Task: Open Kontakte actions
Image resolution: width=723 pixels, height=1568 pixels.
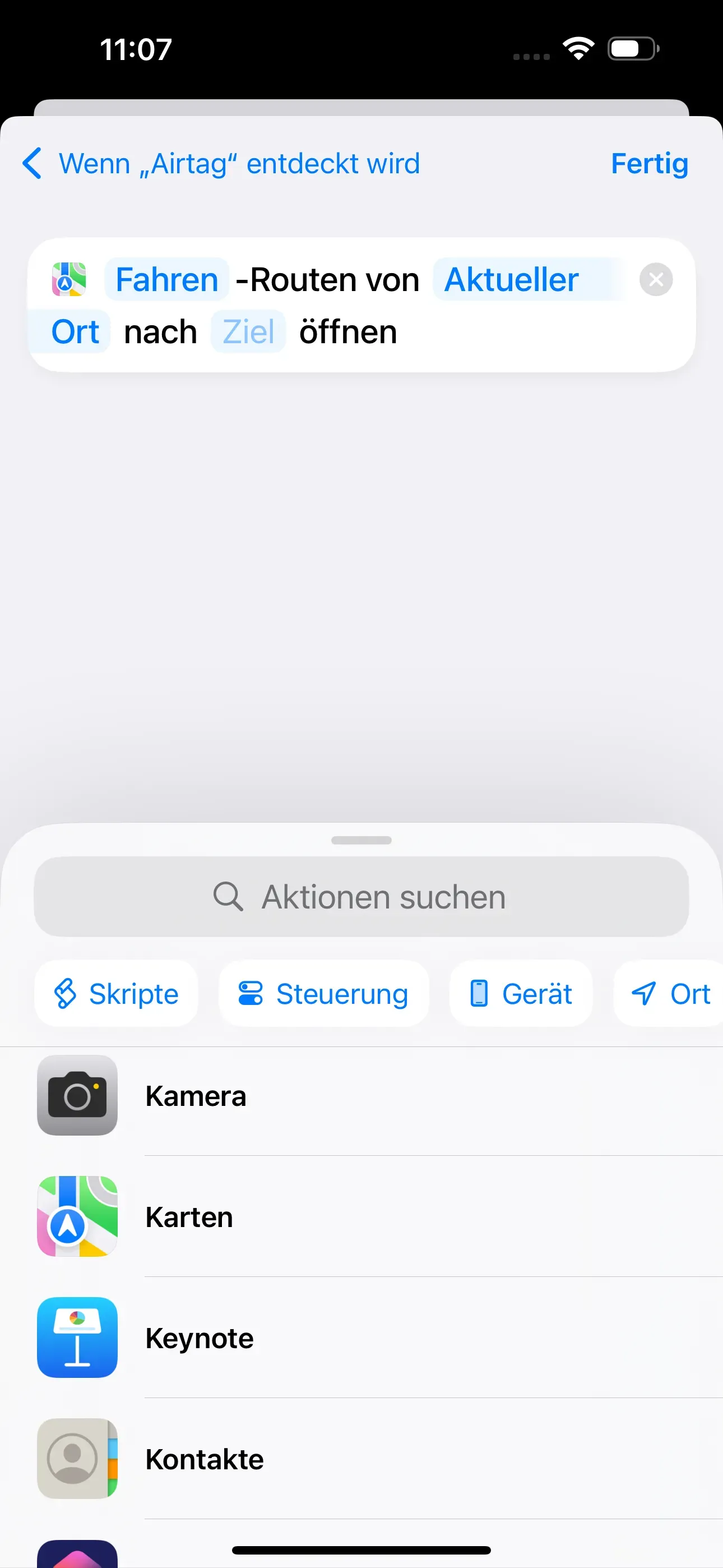Action: [361, 1459]
